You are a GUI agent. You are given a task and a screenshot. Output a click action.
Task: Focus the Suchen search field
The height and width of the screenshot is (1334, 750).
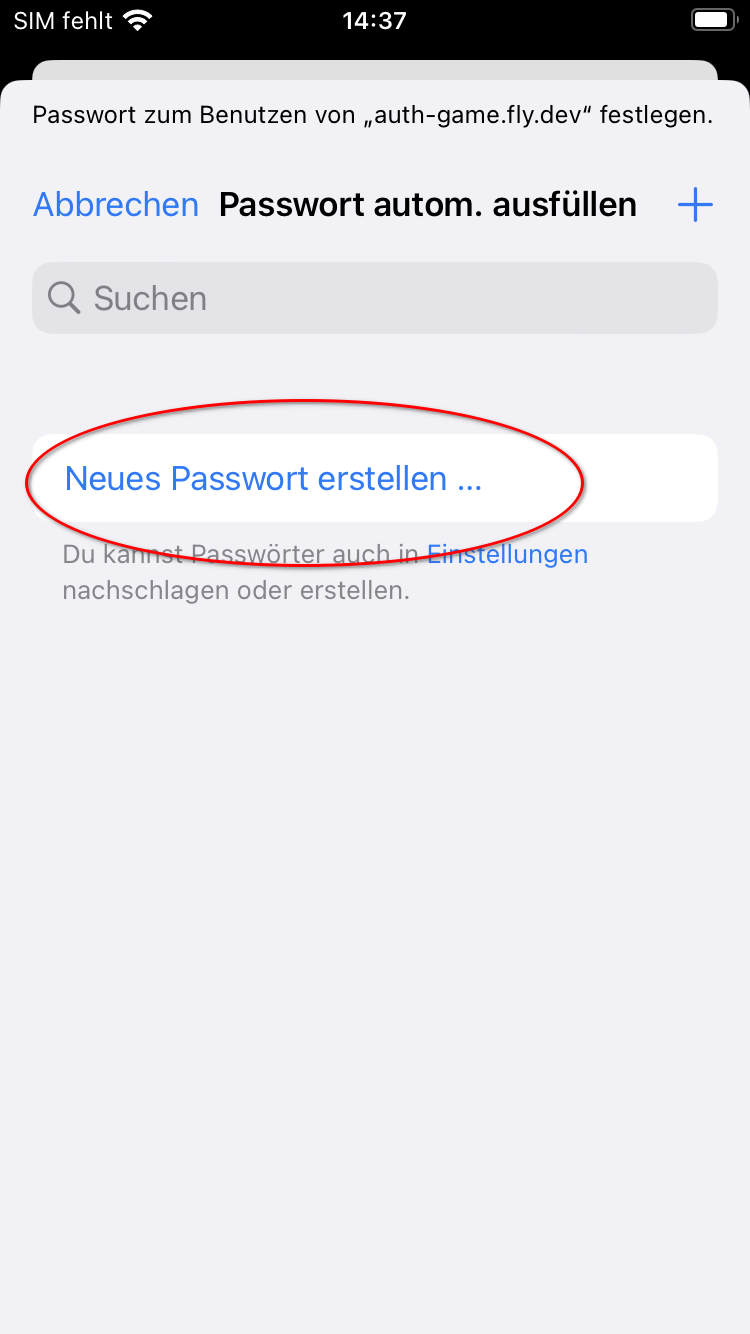coord(375,298)
